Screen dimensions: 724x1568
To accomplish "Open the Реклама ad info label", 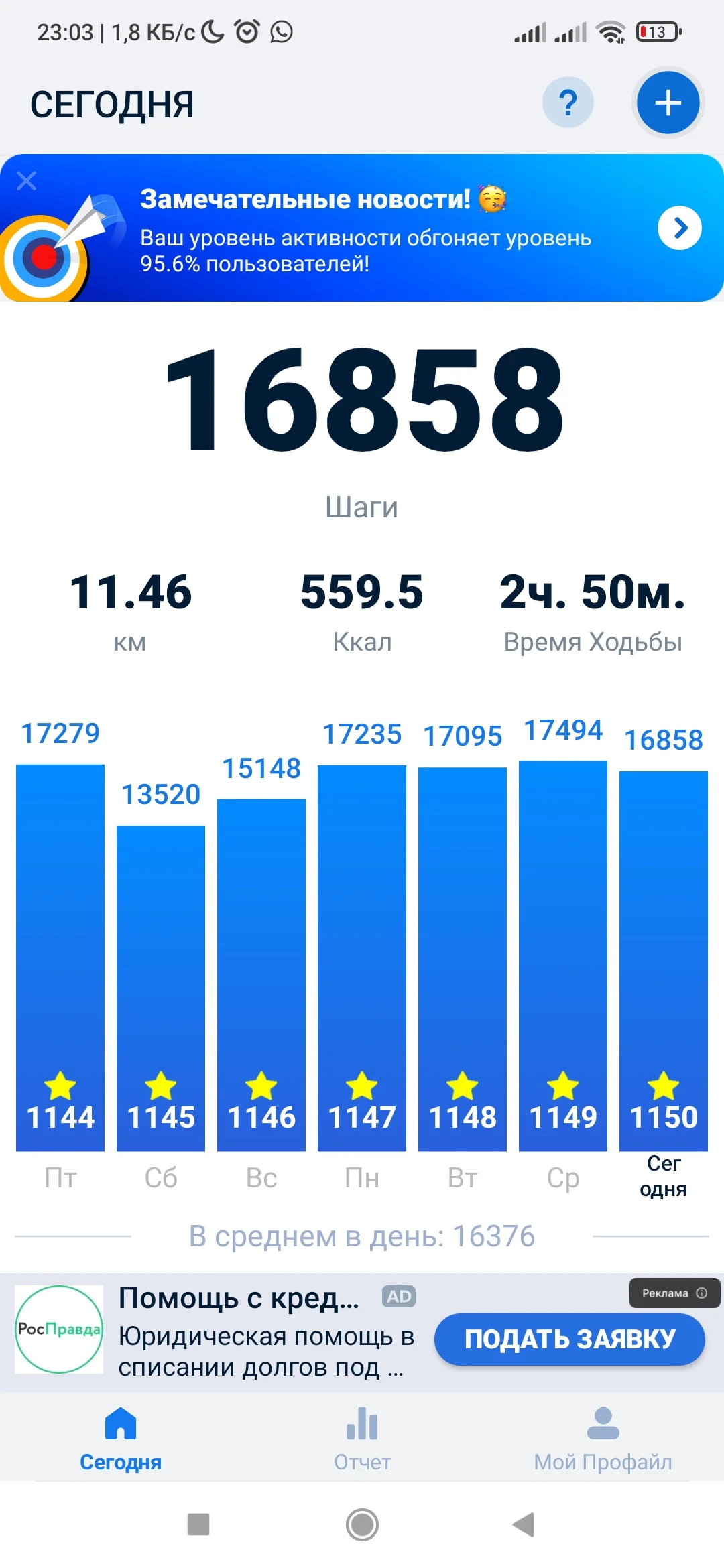I will coord(674,1293).
